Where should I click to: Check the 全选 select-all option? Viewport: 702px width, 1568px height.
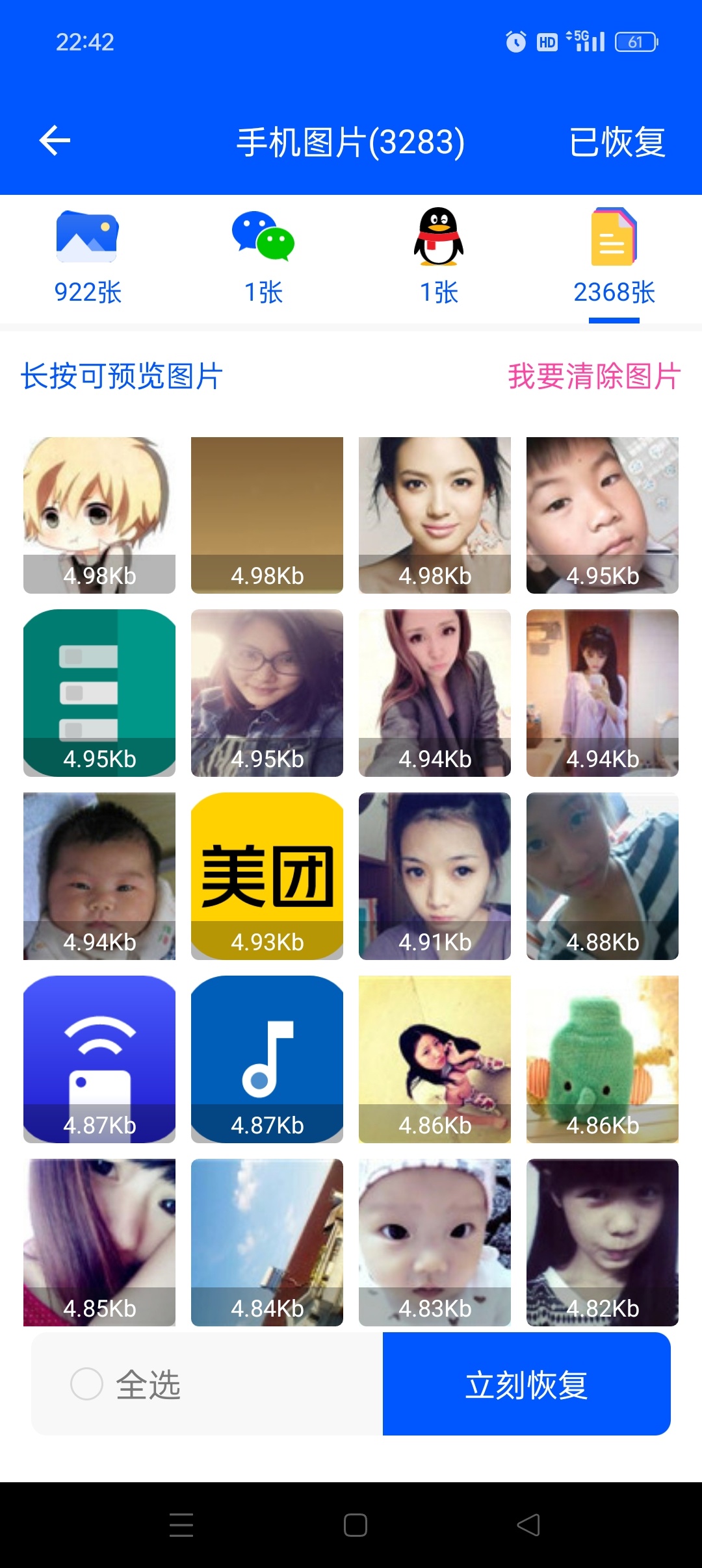pyautogui.click(x=87, y=1384)
